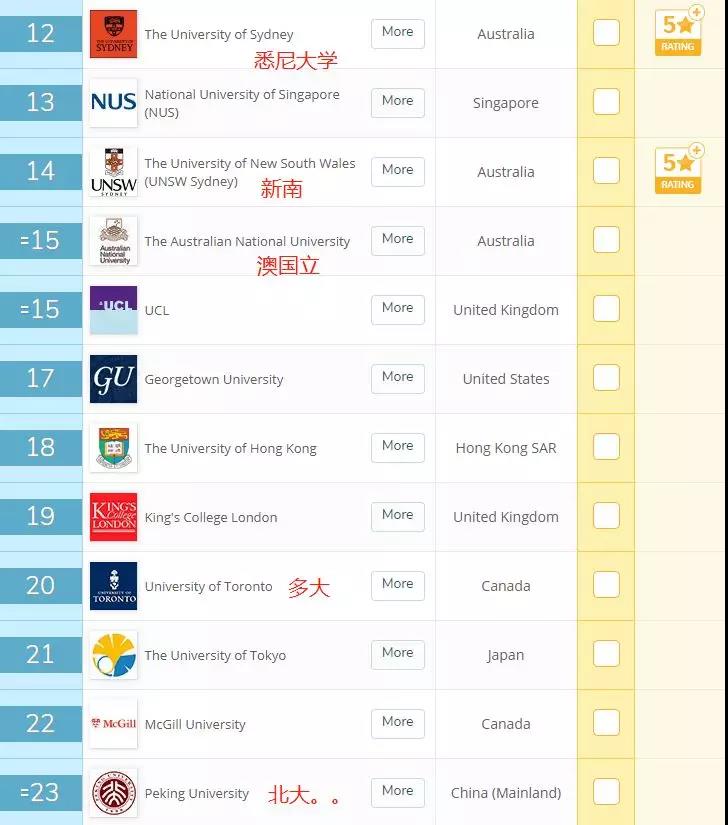
Task: Open More for Peking University
Action: click(x=397, y=792)
